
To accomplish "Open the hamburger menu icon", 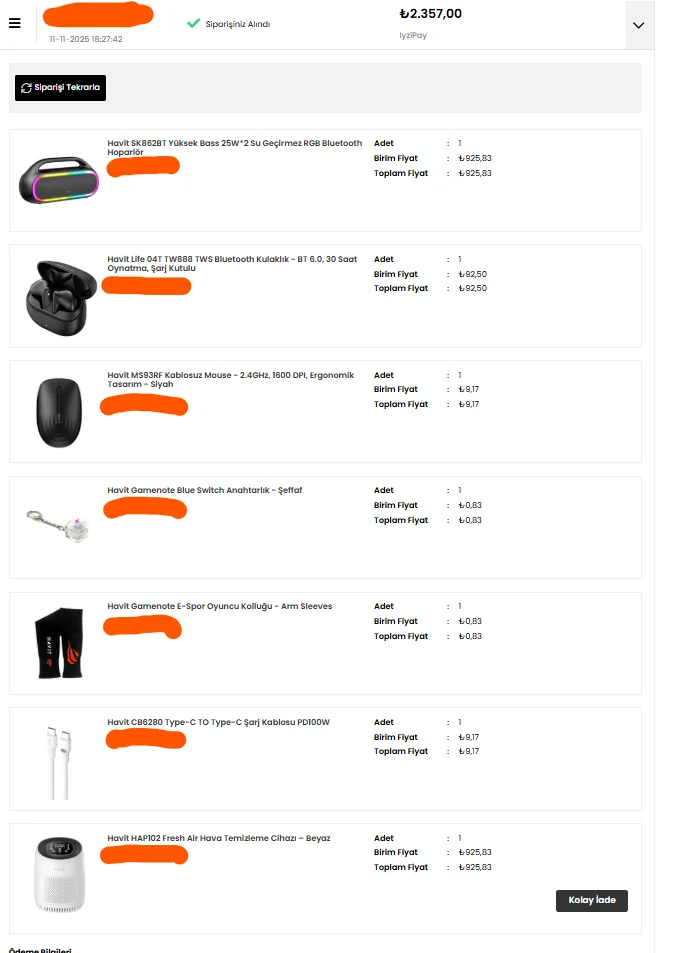I will click(14, 24).
